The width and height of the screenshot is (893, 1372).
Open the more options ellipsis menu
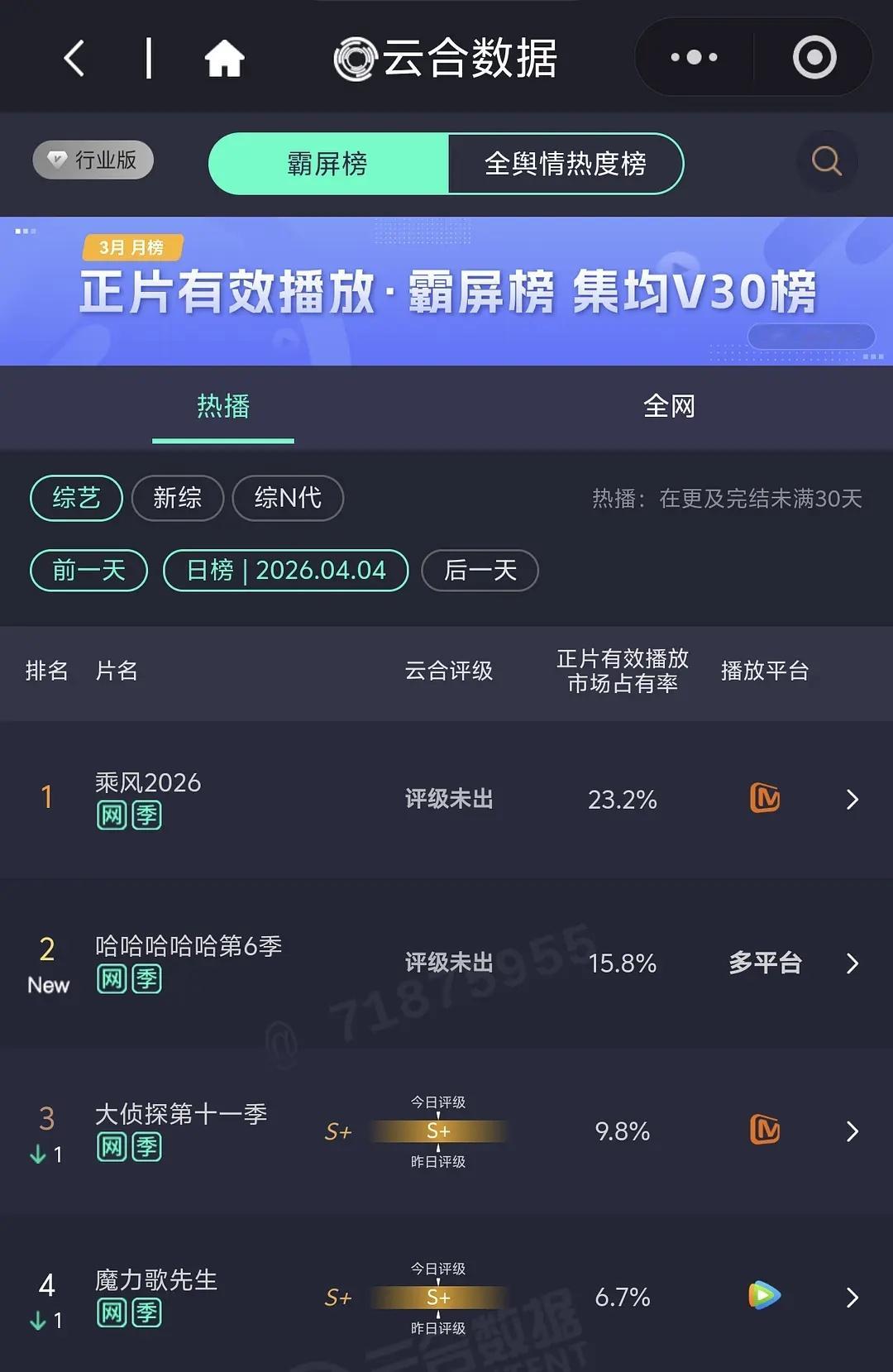point(691,57)
